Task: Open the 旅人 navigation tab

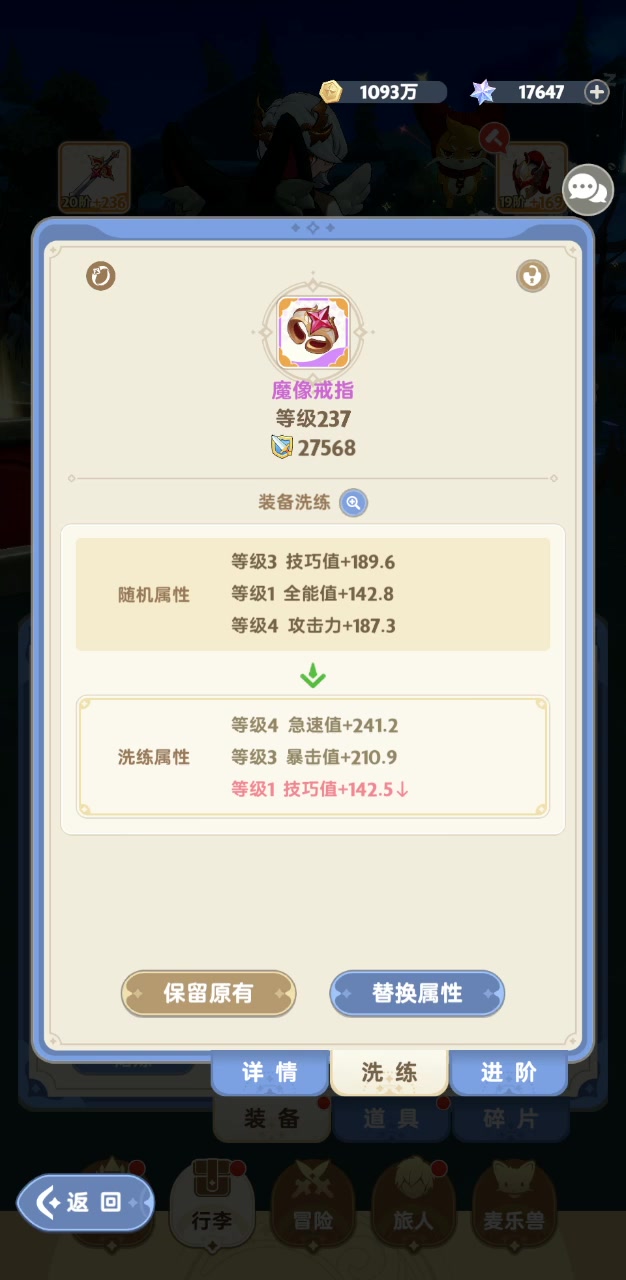Action: [412, 1200]
